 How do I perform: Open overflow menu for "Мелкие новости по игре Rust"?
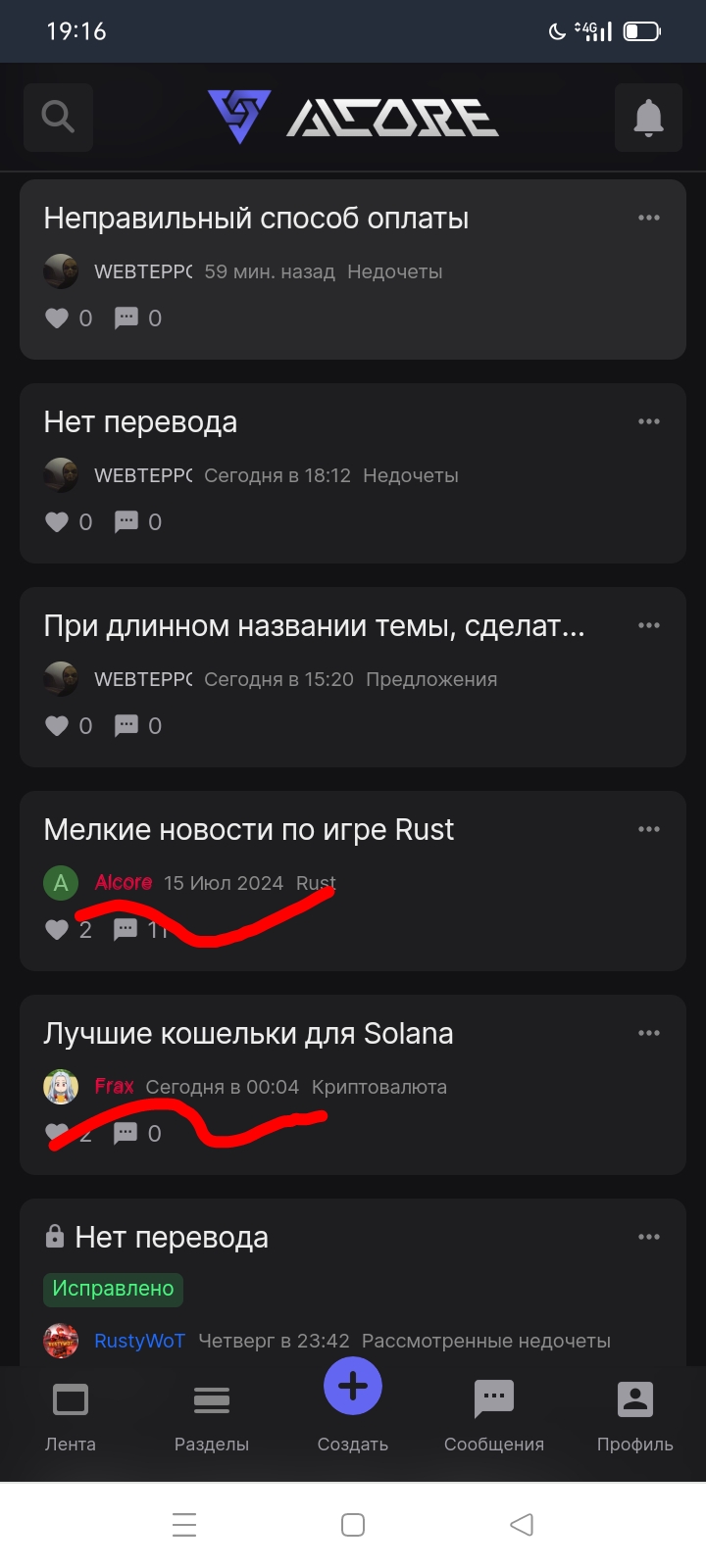(648, 830)
